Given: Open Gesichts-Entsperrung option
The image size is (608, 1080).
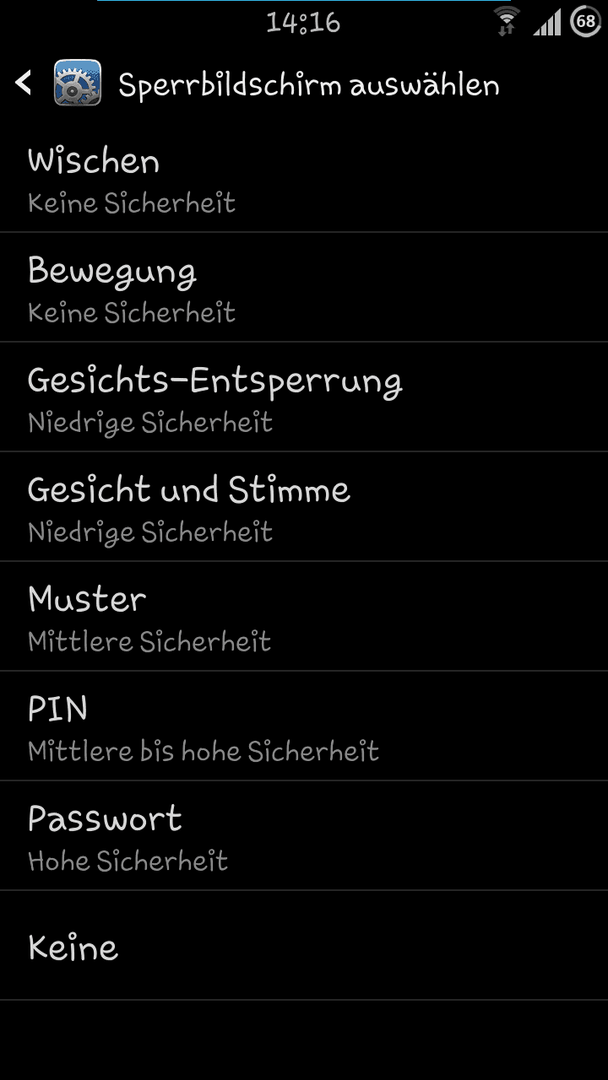Looking at the screenshot, I should click(304, 397).
